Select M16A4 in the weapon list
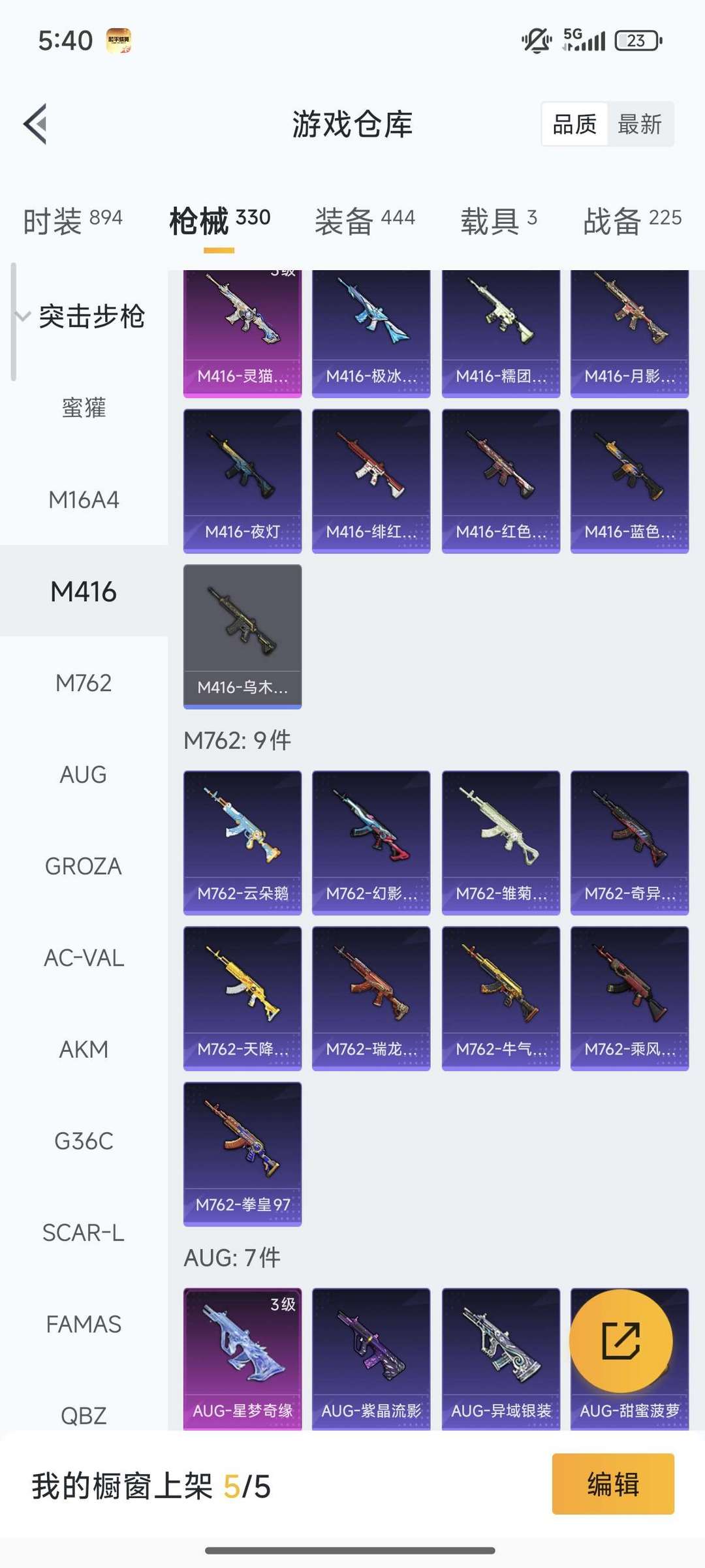 [x=84, y=500]
